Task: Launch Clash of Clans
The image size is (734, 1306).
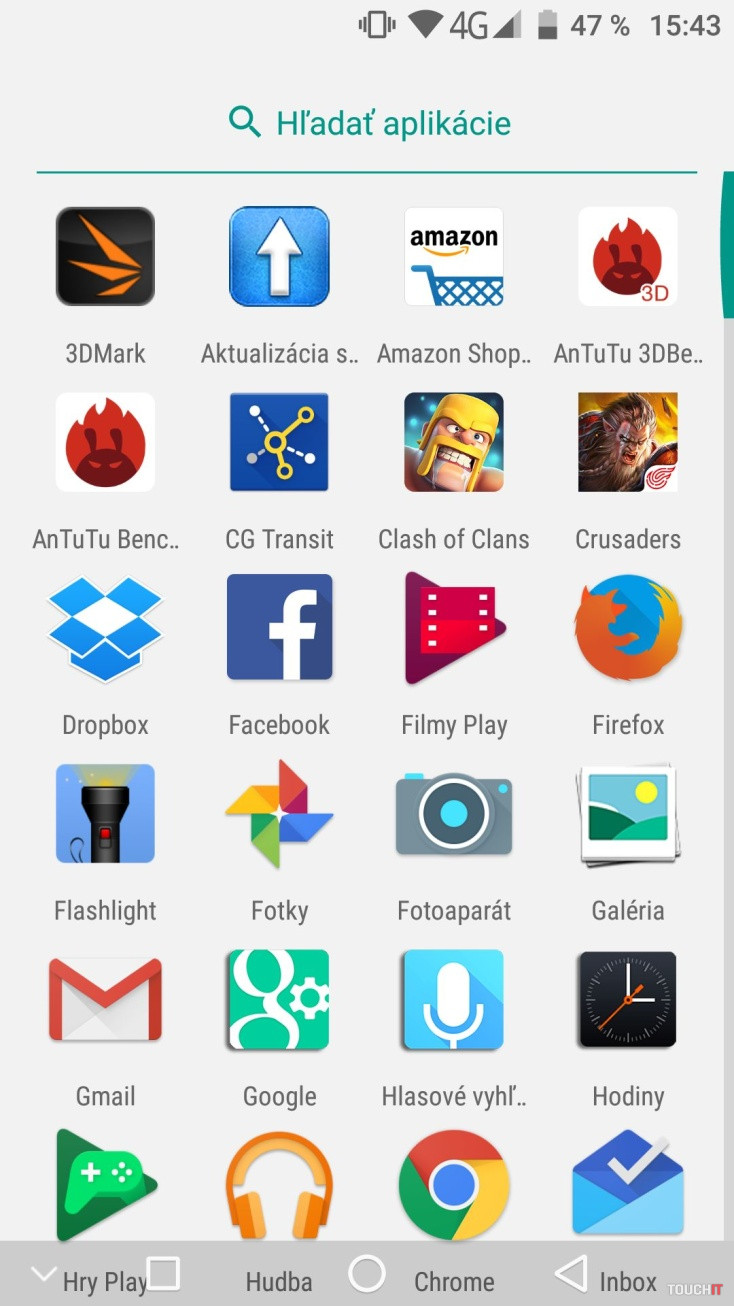Action: pyautogui.click(x=453, y=442)
